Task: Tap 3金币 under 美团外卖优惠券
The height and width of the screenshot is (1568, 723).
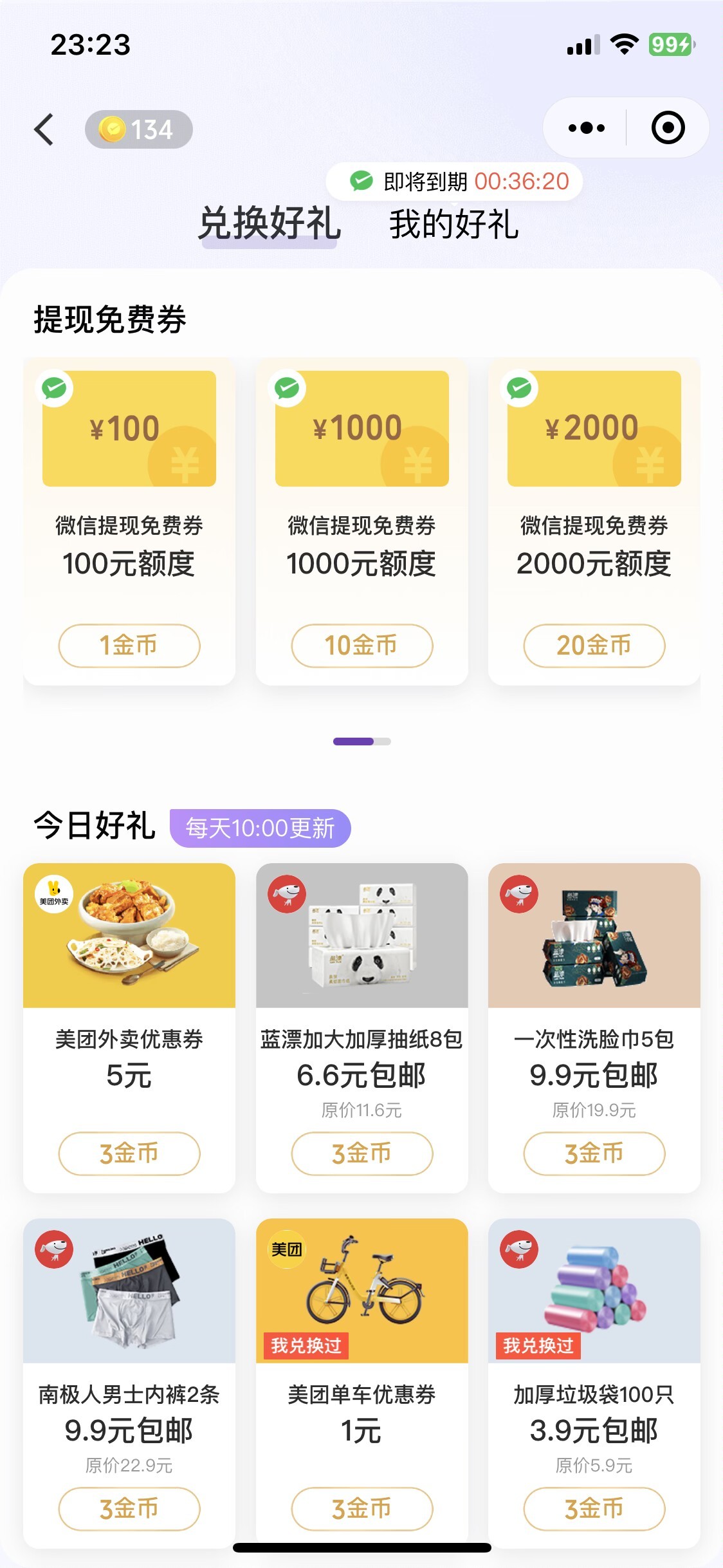Action: click(x=129, y=1153)
